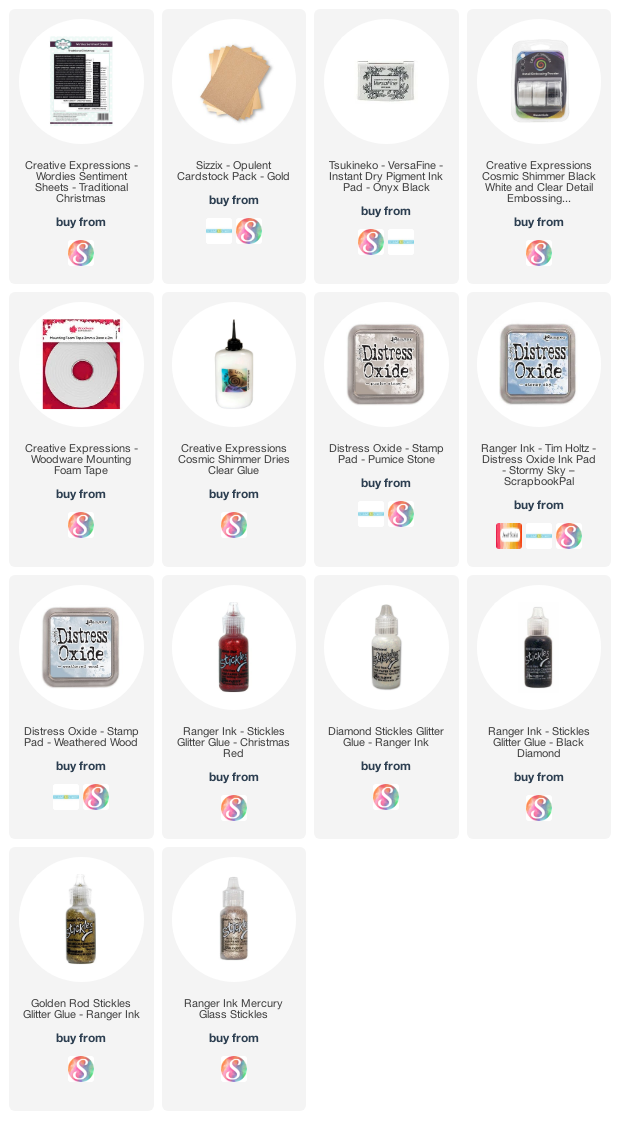The image size is (620, 1132).
Task: Tap the orange store icon under Stormy Sky
Action: [509, 536]
